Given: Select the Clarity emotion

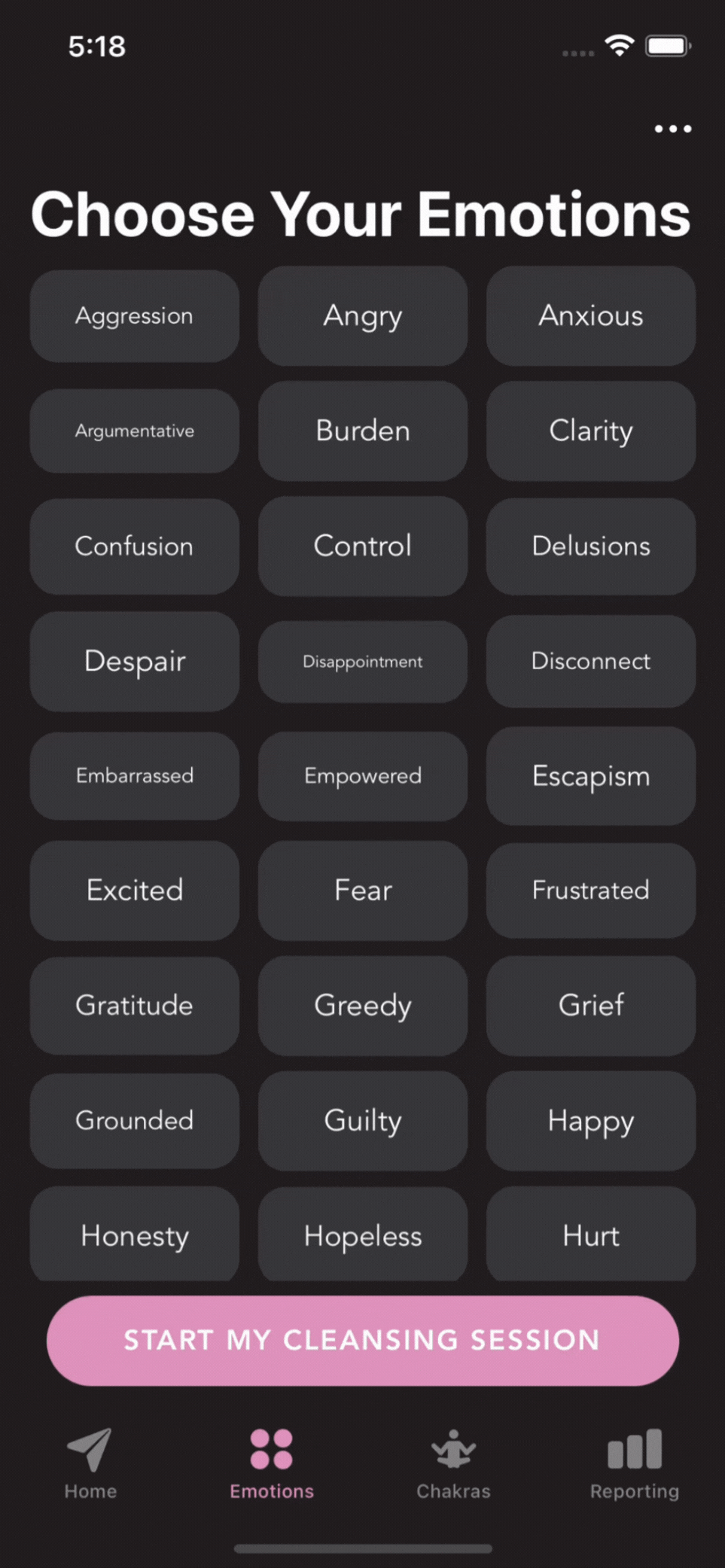Looking at the screenshot, I should (591, 431).
